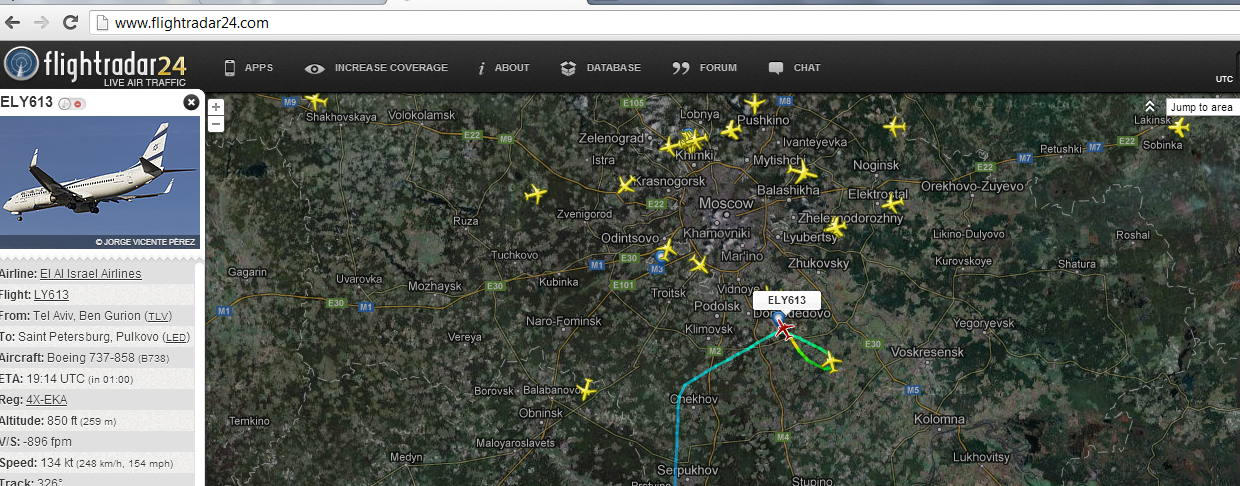The height and width of the screenshot is (486, 1240).
Task: Go to the Database page
Action: click(x=601, y=68)
